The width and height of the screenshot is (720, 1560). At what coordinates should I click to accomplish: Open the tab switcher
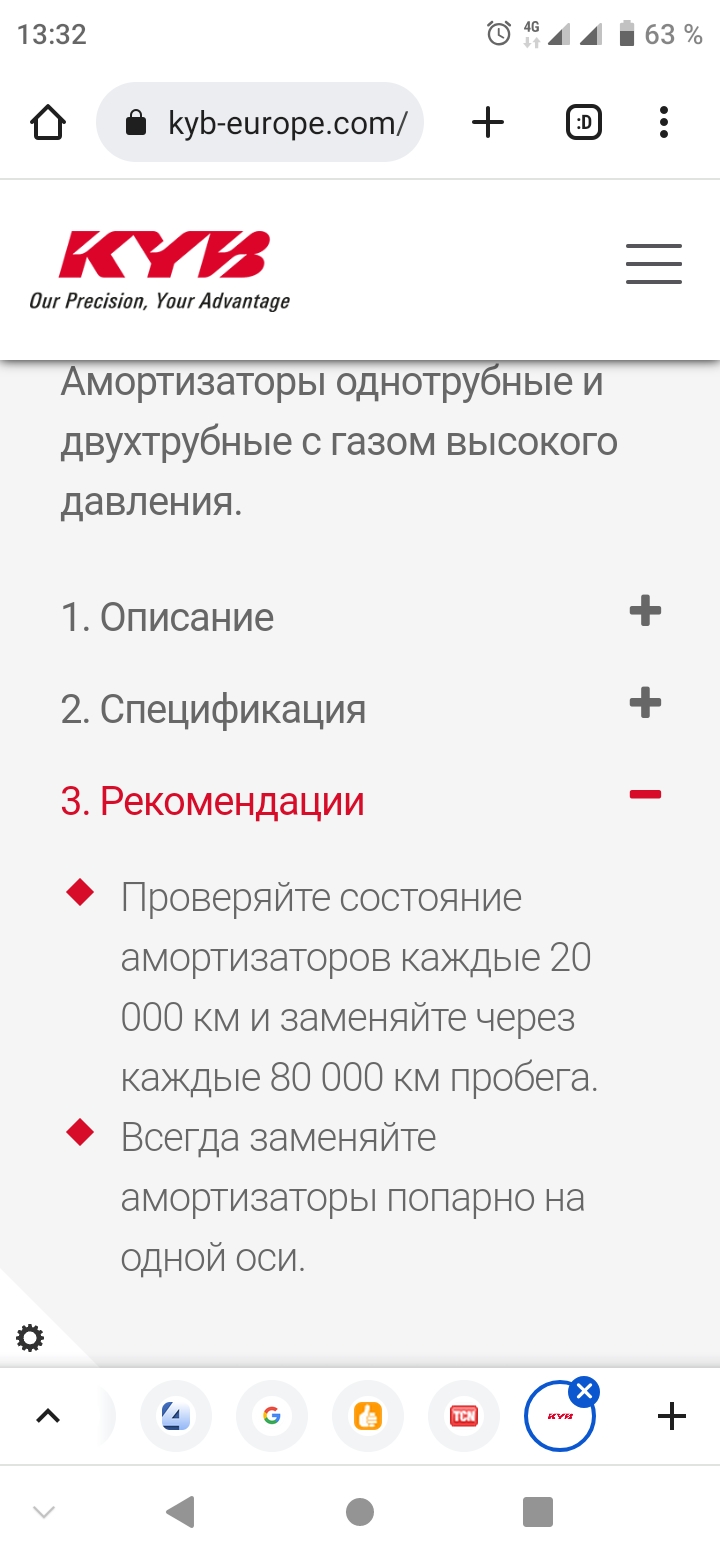tap(584, 123)
